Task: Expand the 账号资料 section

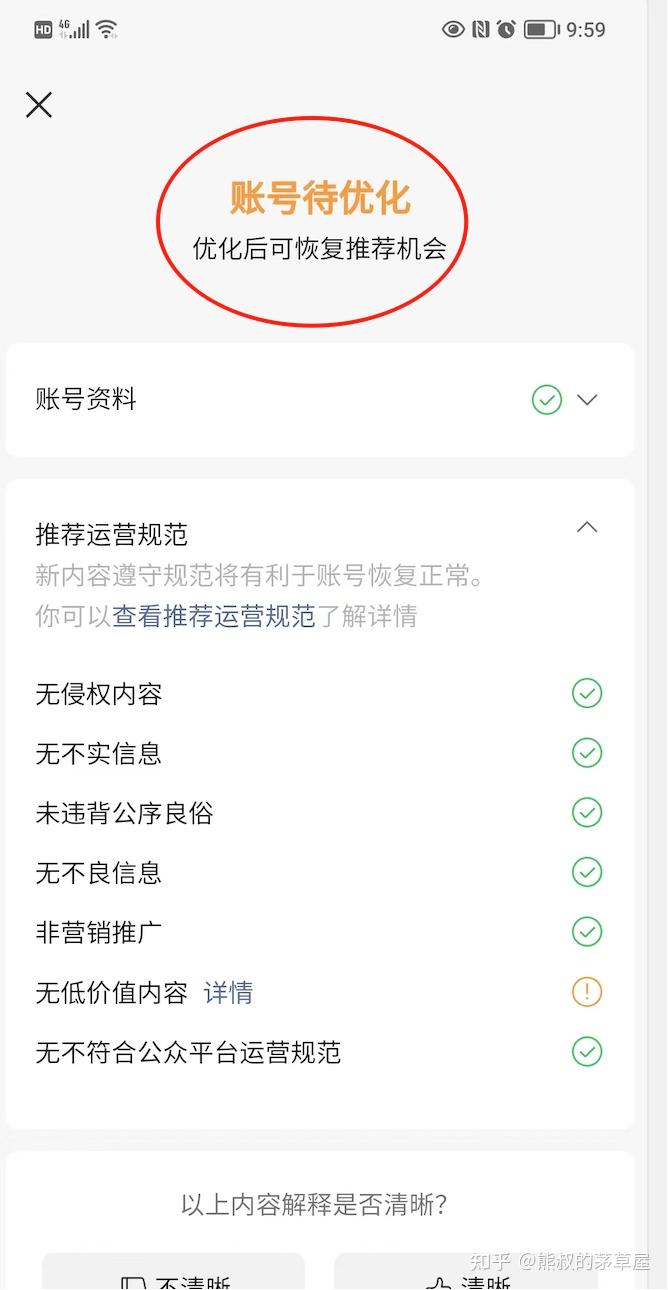Action: click(x=587, y=400)
